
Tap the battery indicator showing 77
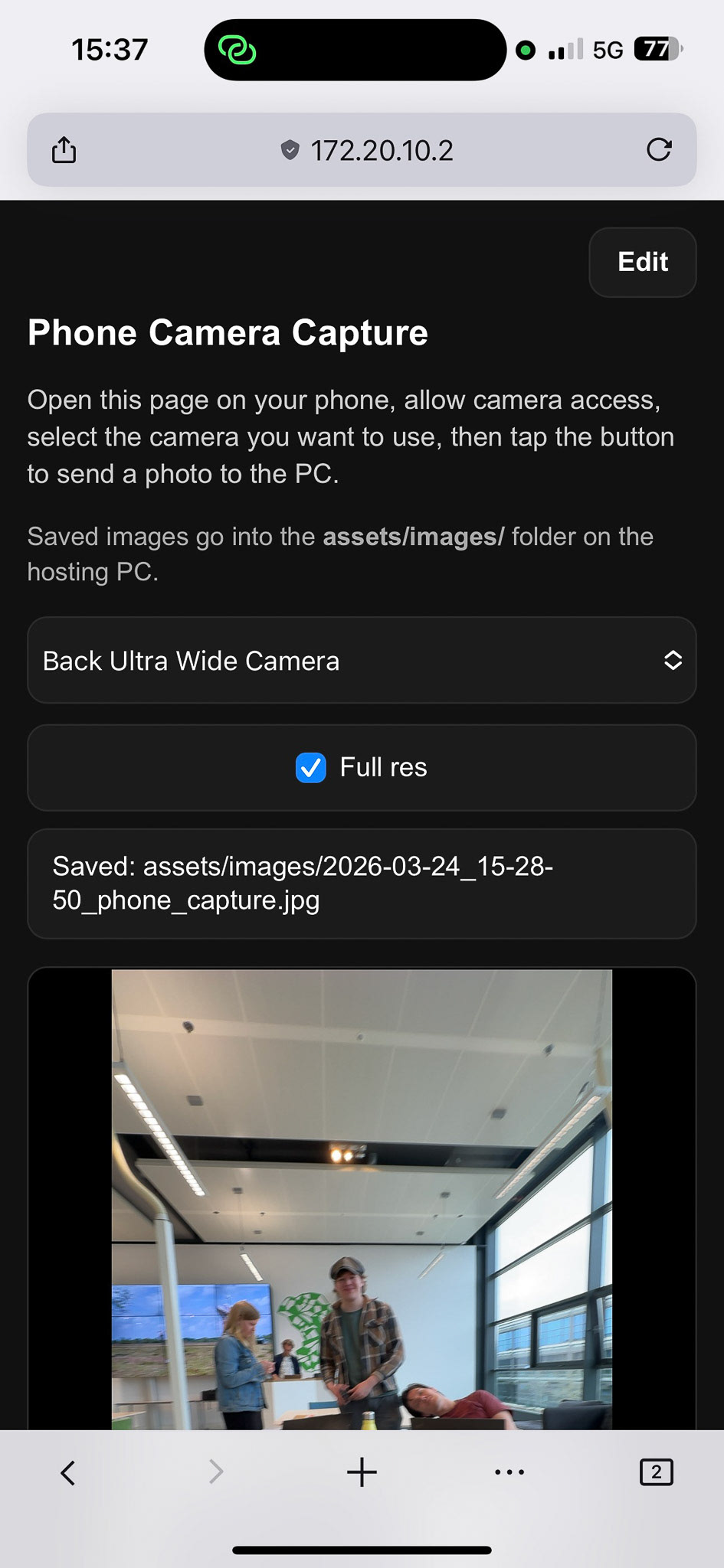point(657,48)
